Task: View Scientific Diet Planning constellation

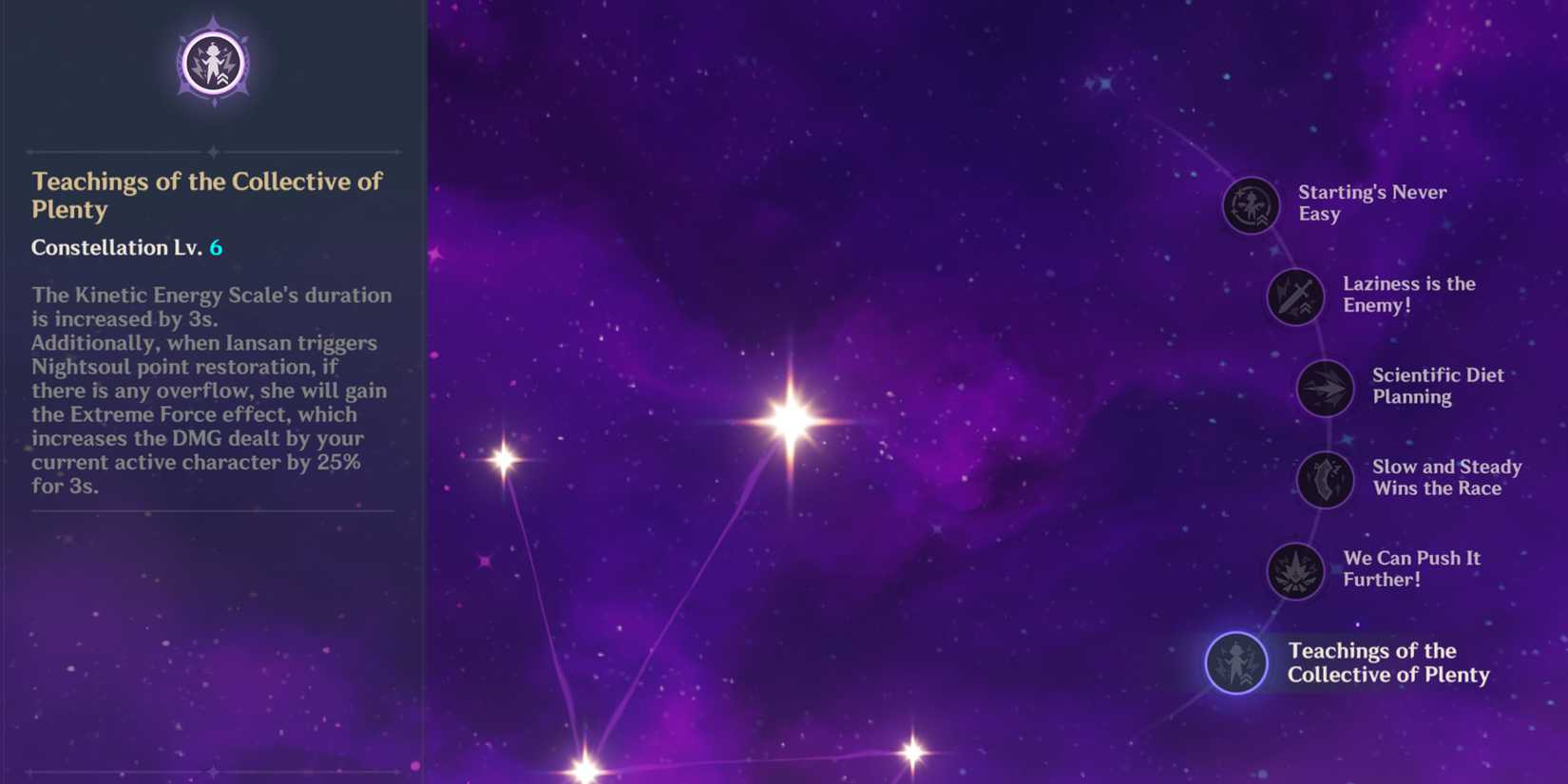Action: point(1325,388)
